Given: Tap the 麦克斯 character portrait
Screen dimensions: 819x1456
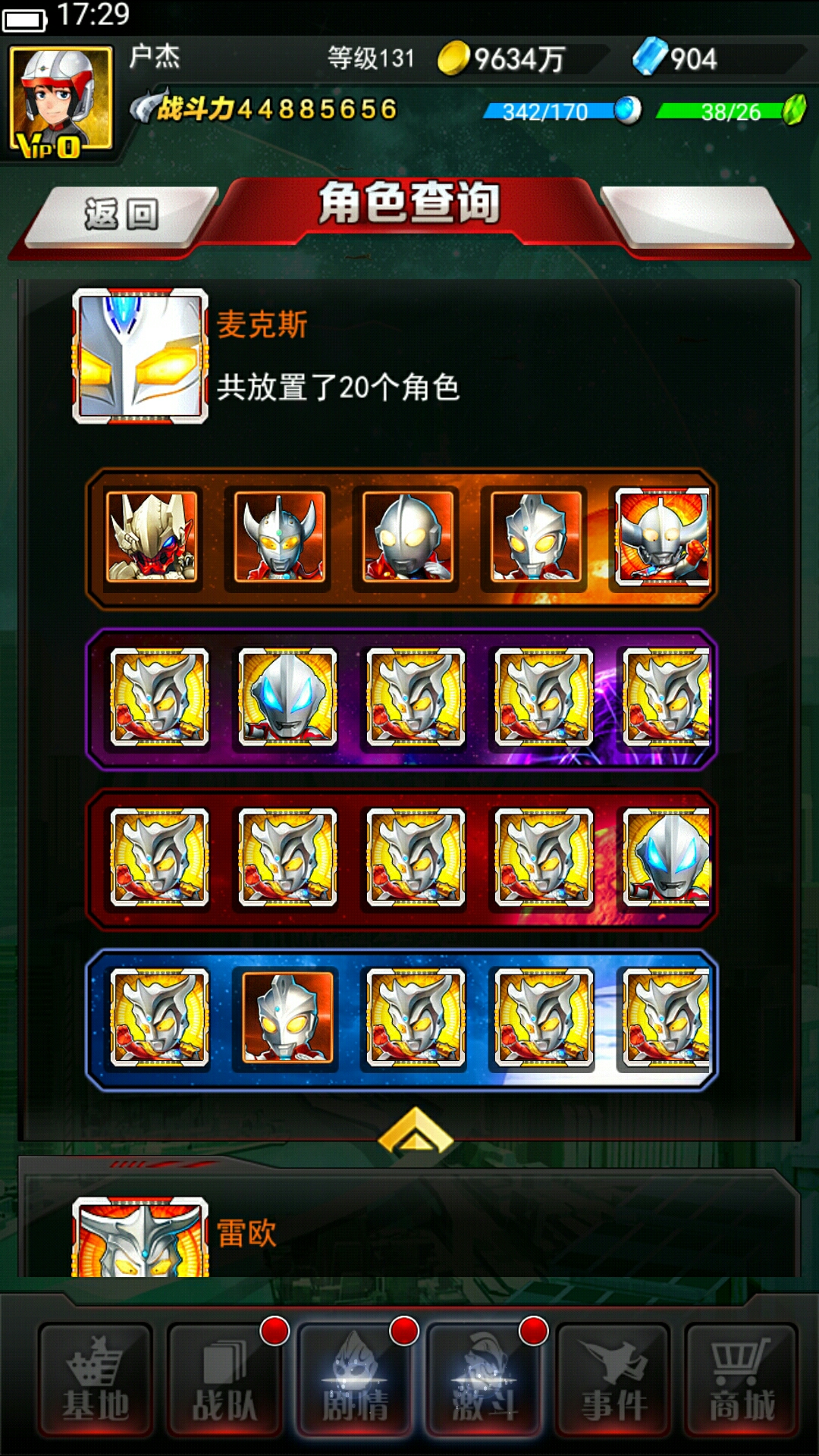Looking at the screenshot, I should pos(140,356).
